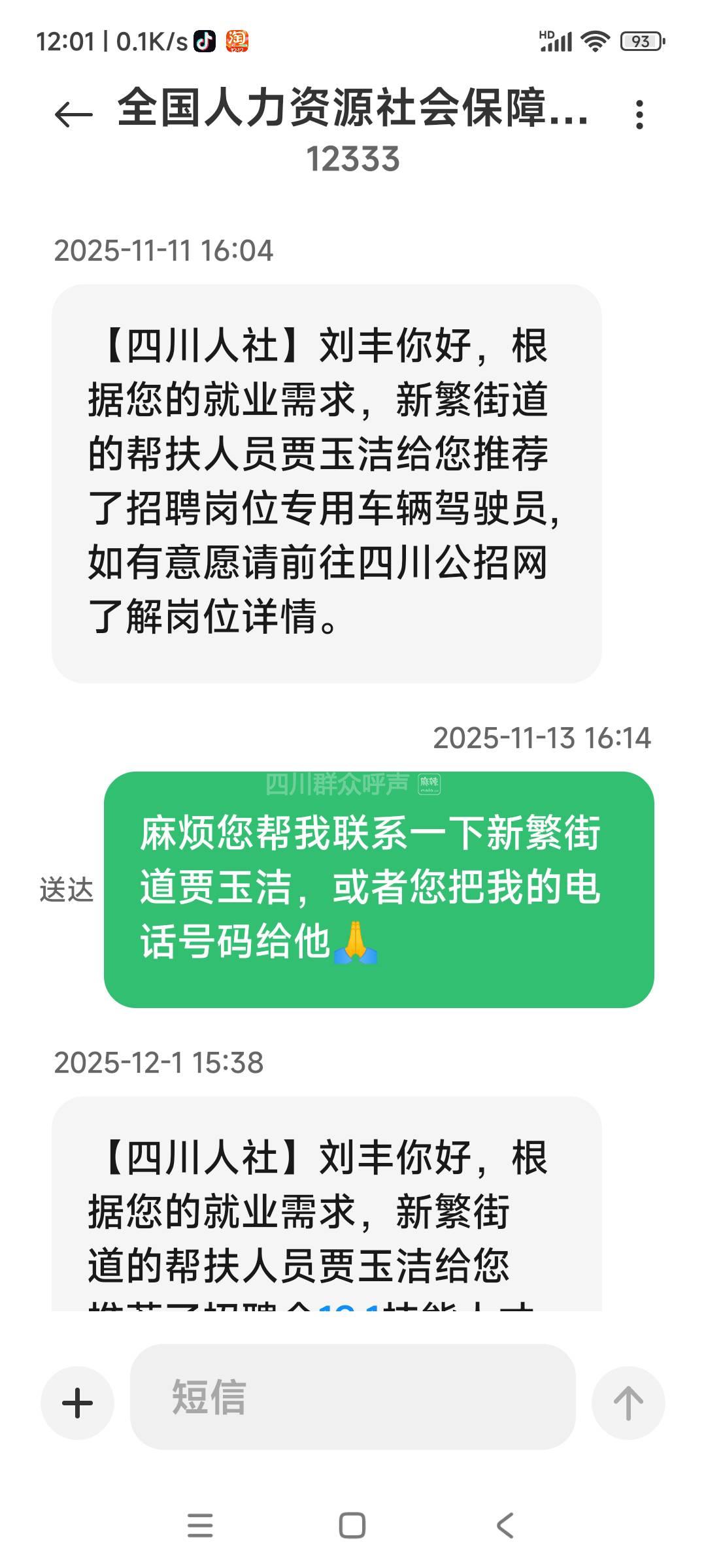
Task: Go back to the message list
Action: tap(73, 115)
